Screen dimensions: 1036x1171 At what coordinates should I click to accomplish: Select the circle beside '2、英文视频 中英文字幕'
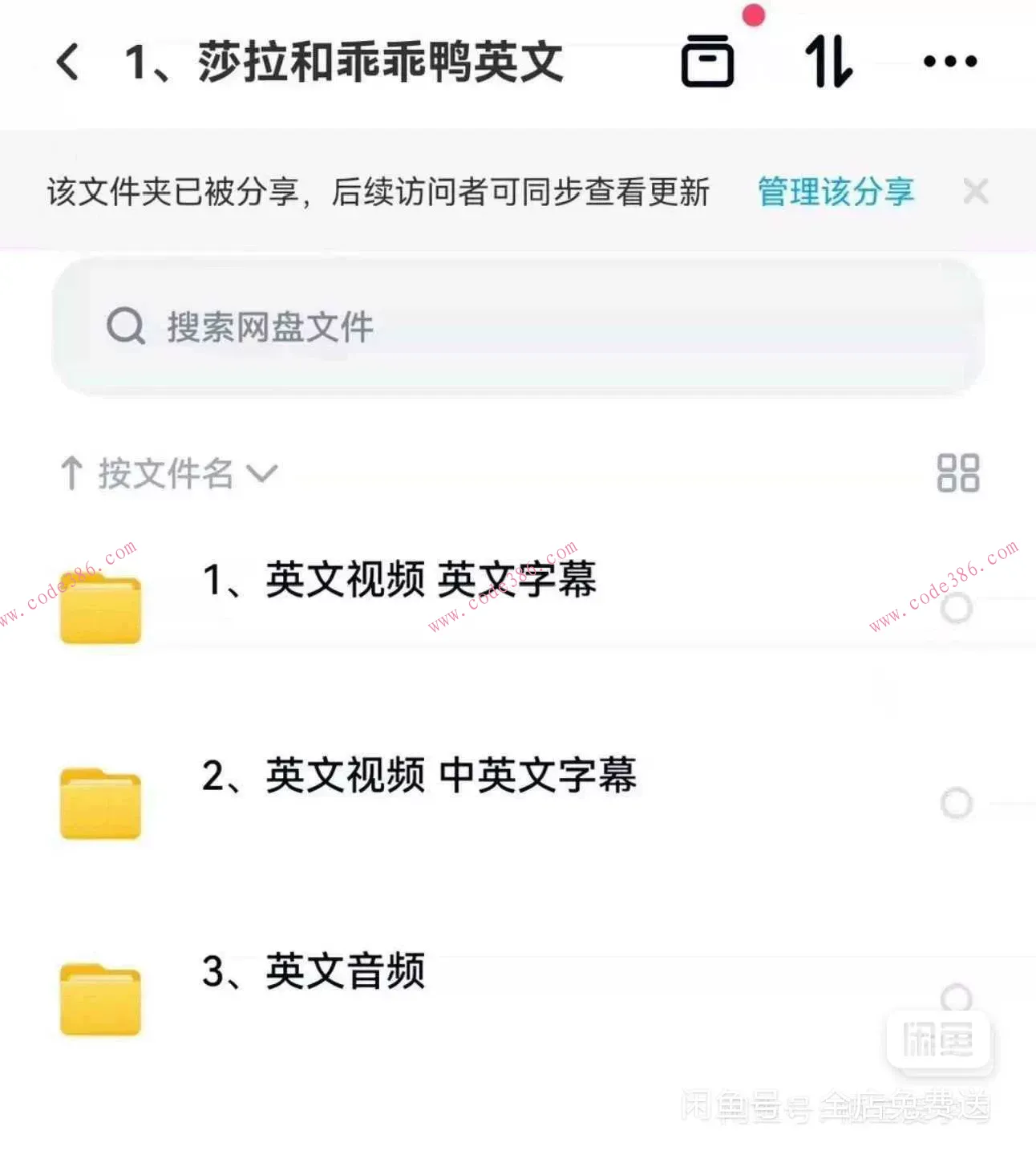[955, 804]
